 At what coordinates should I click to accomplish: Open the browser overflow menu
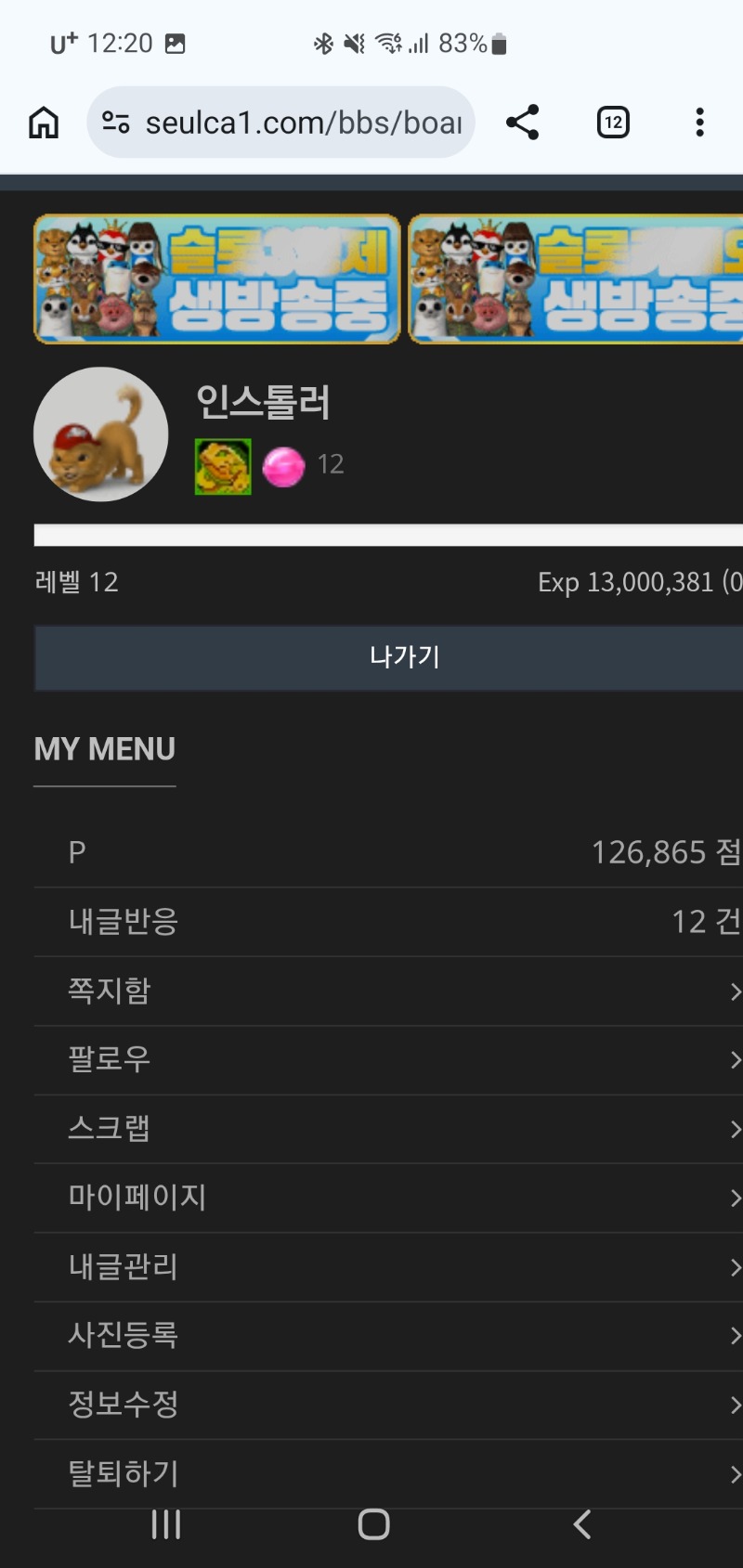coord(699,123)
